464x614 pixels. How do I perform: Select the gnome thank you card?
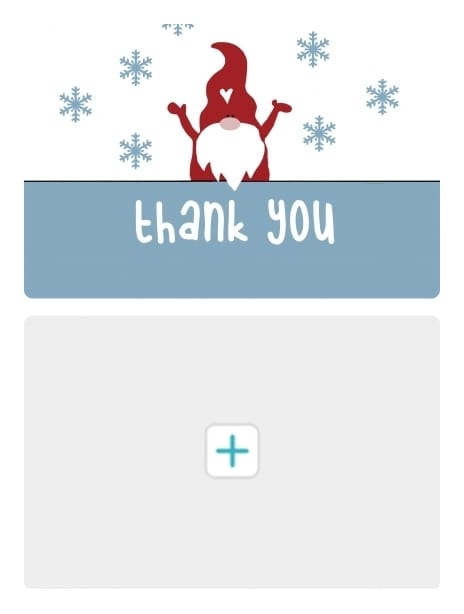(232, 161)
